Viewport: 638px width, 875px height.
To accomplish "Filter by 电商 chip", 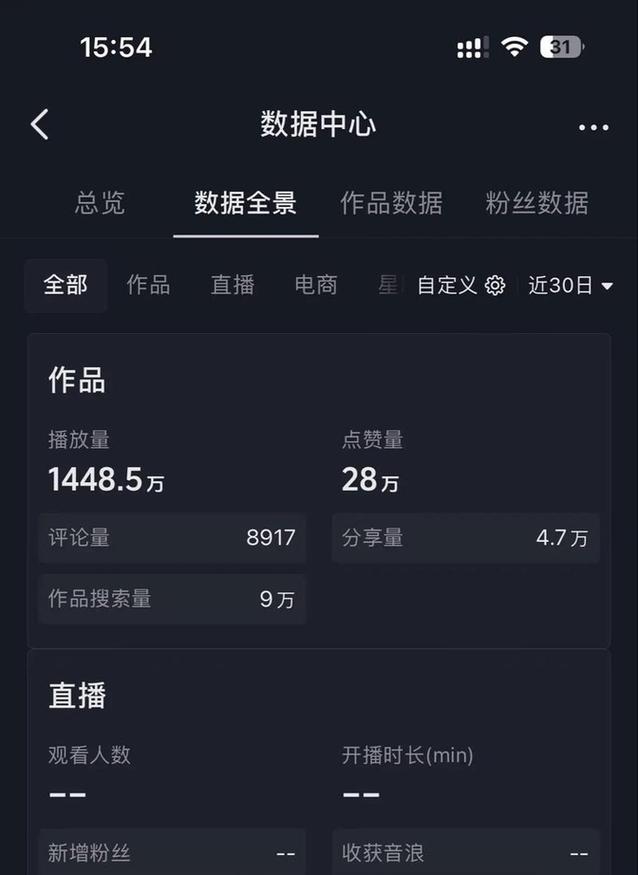I will pos(316,285).
